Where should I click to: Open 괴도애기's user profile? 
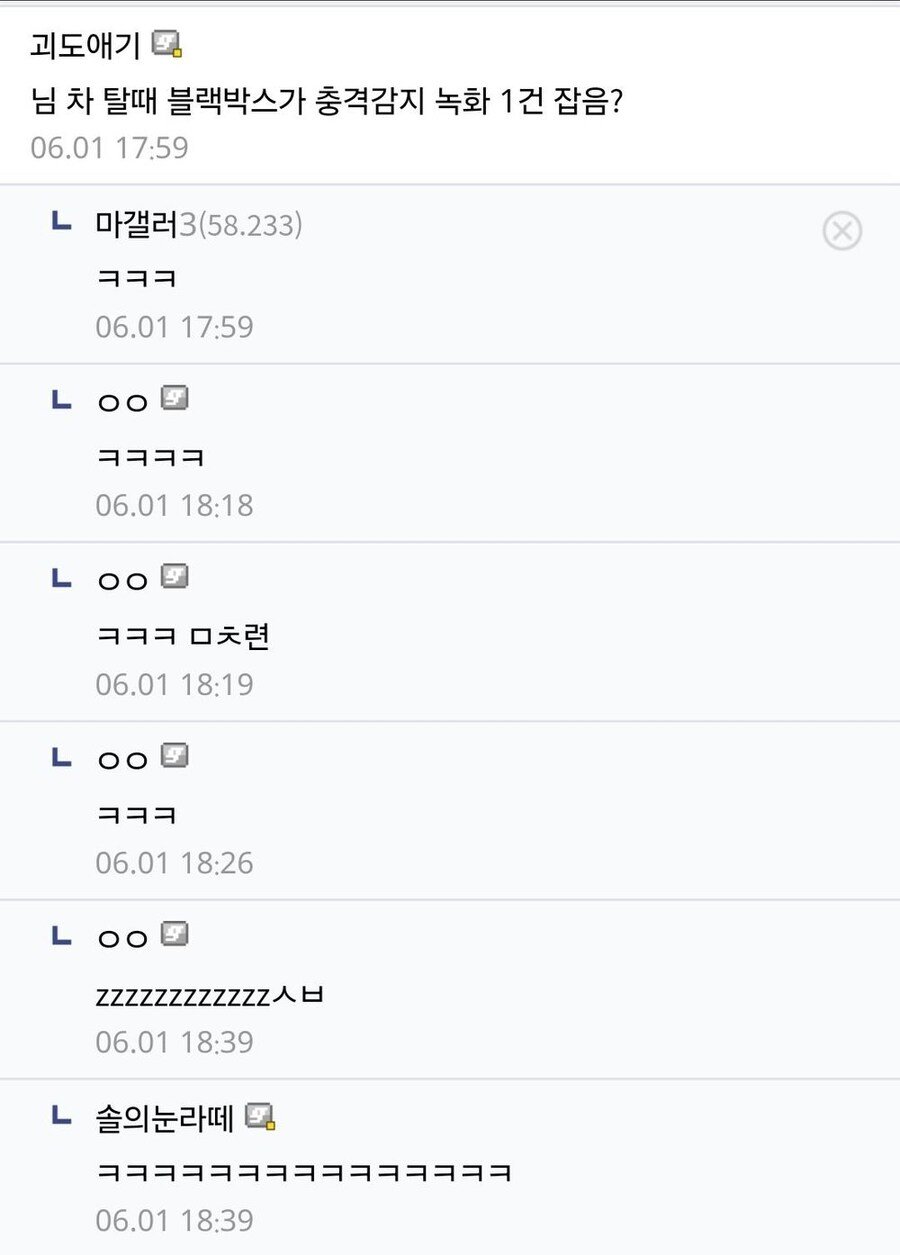[87, 45]
